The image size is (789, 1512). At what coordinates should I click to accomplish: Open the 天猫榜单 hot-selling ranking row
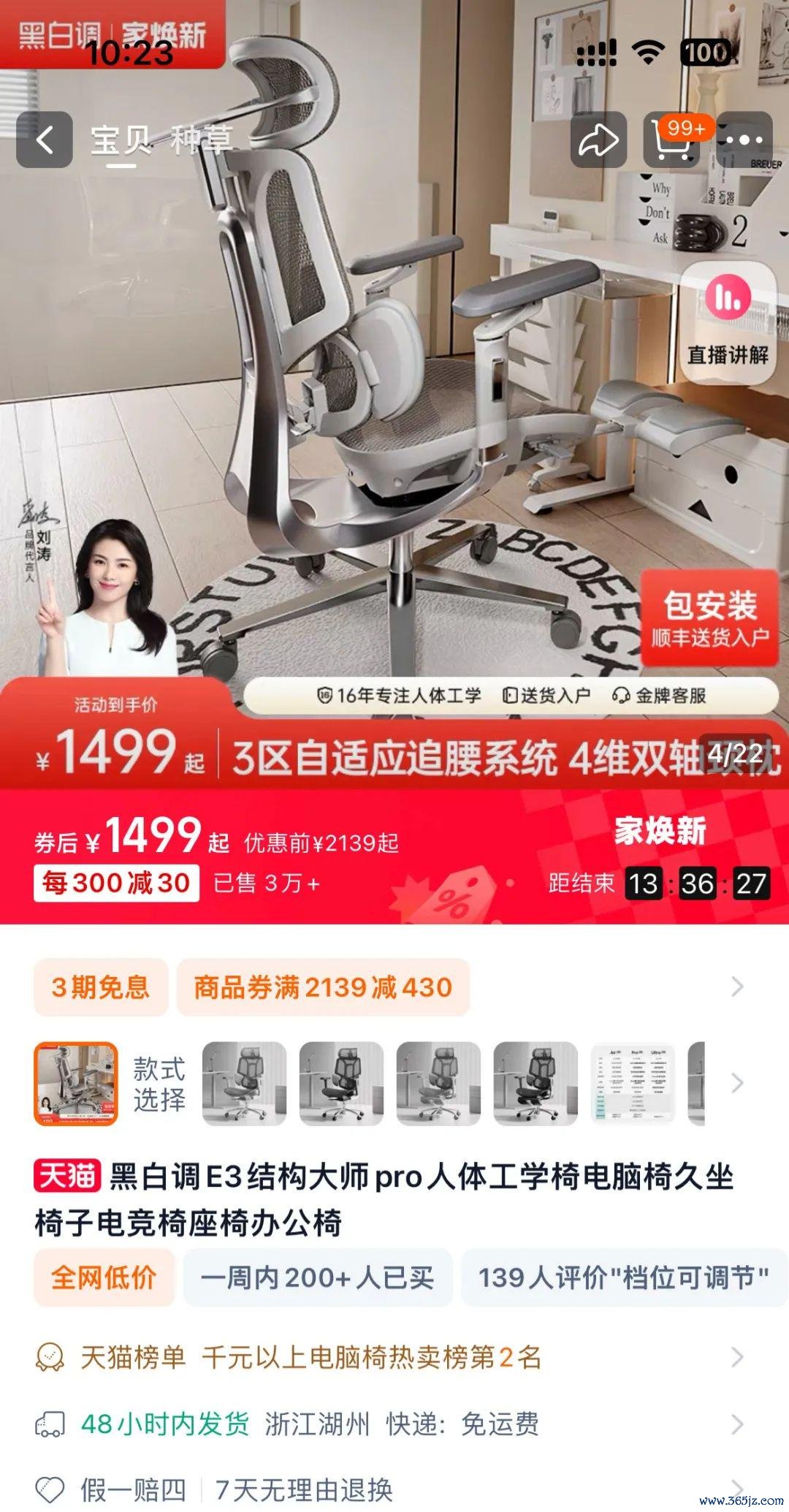(394, 1358)
